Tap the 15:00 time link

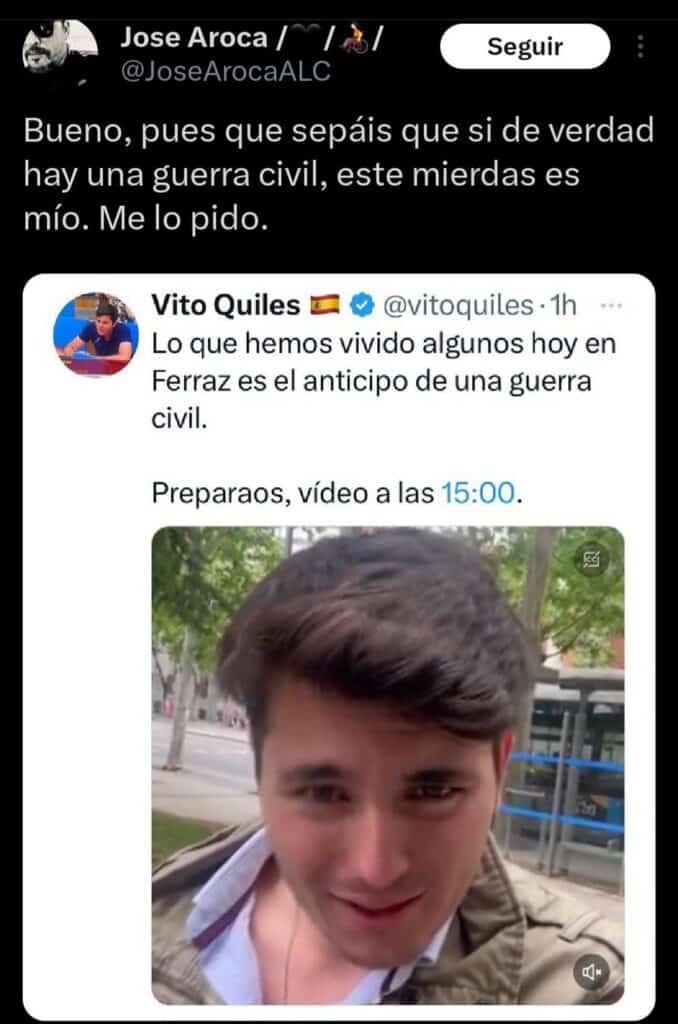pos(480,493)
